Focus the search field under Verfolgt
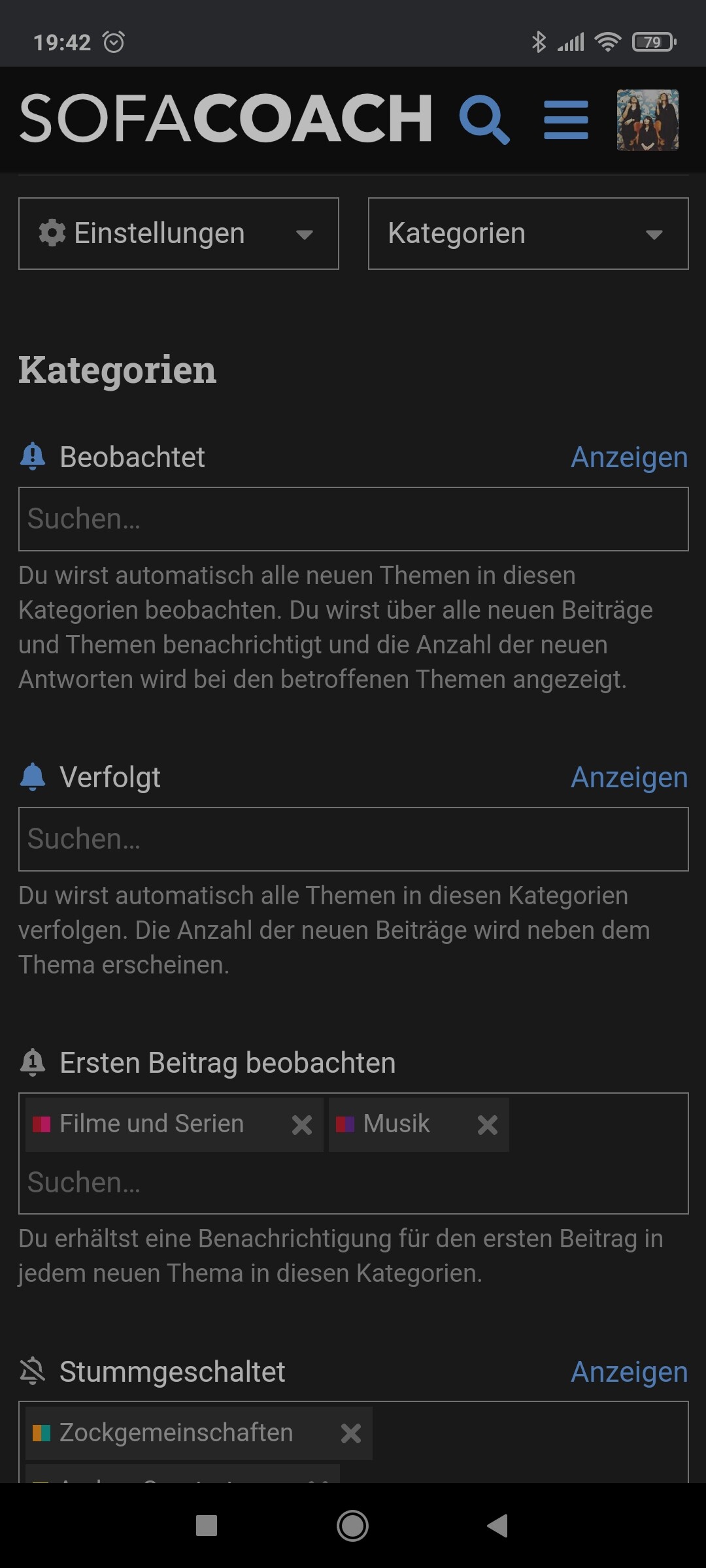Image resolution: width=706 pixels, height=1568 pixels. [353, 840]
